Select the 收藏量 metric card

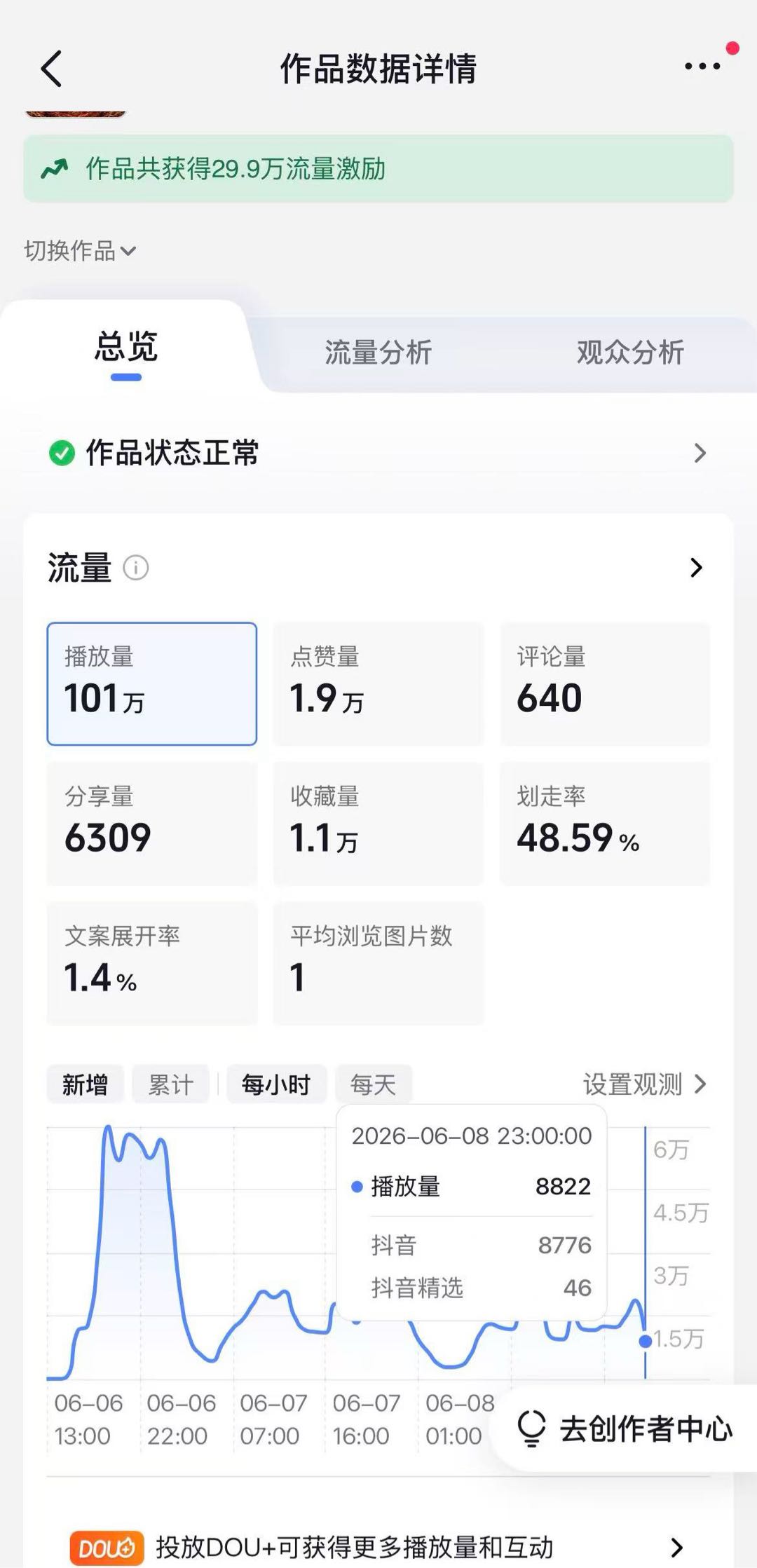[x=378, y=823]
